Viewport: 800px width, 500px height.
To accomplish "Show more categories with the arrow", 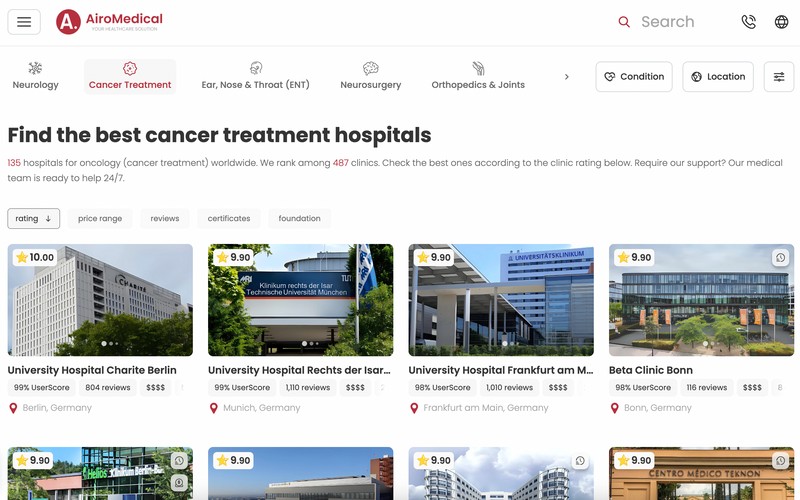I will (x=567, y=76).
